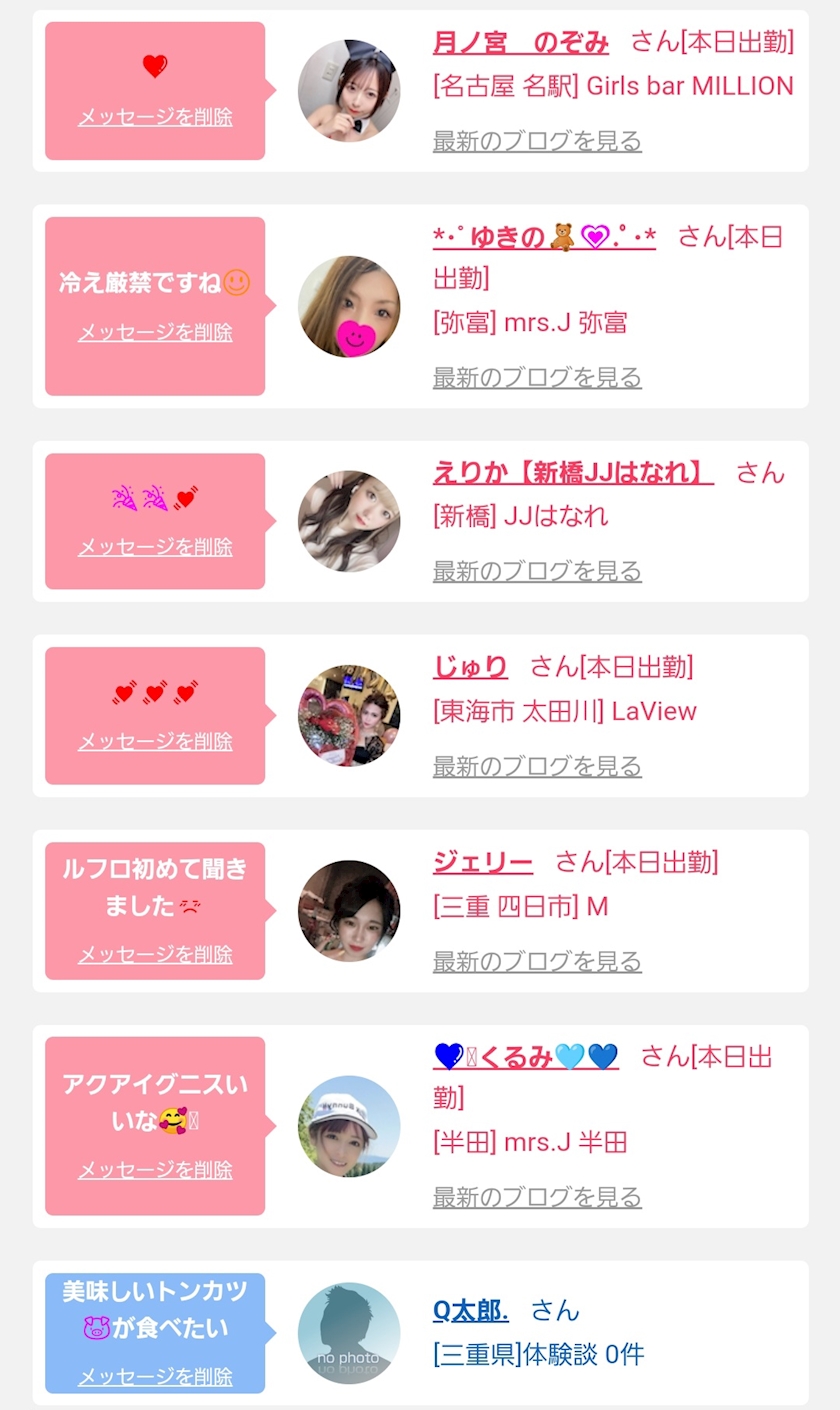
Task: Open ジェリー's profile link
Action: click(482, 862)
